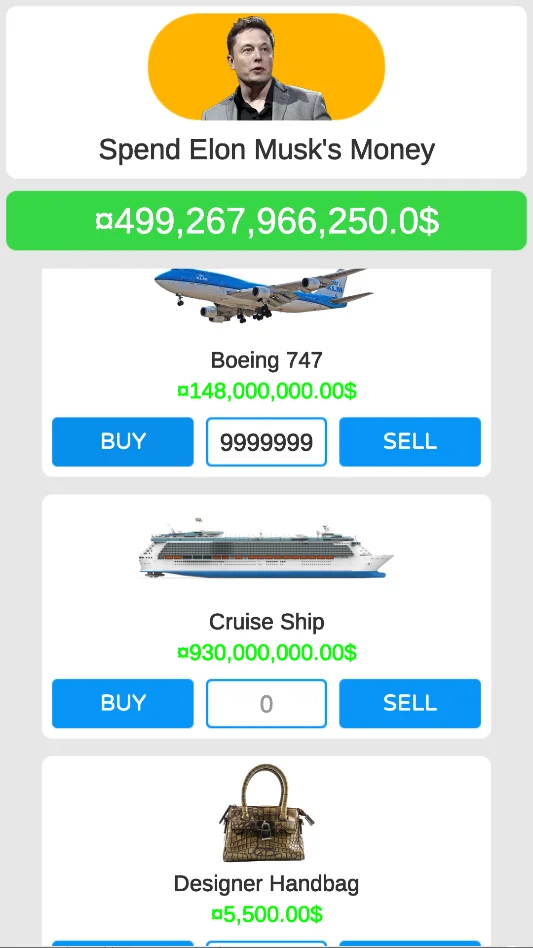The width and height of the screenshot is (533, 948).
Task: Sell the Boeing 747
Action: point(410,441)
